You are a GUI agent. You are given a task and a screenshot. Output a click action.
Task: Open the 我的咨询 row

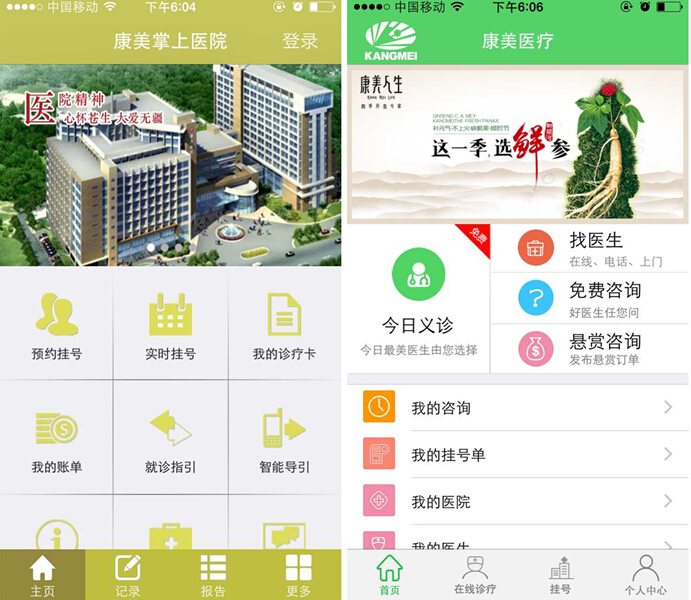pyautogui.click(x=518, y=408)
